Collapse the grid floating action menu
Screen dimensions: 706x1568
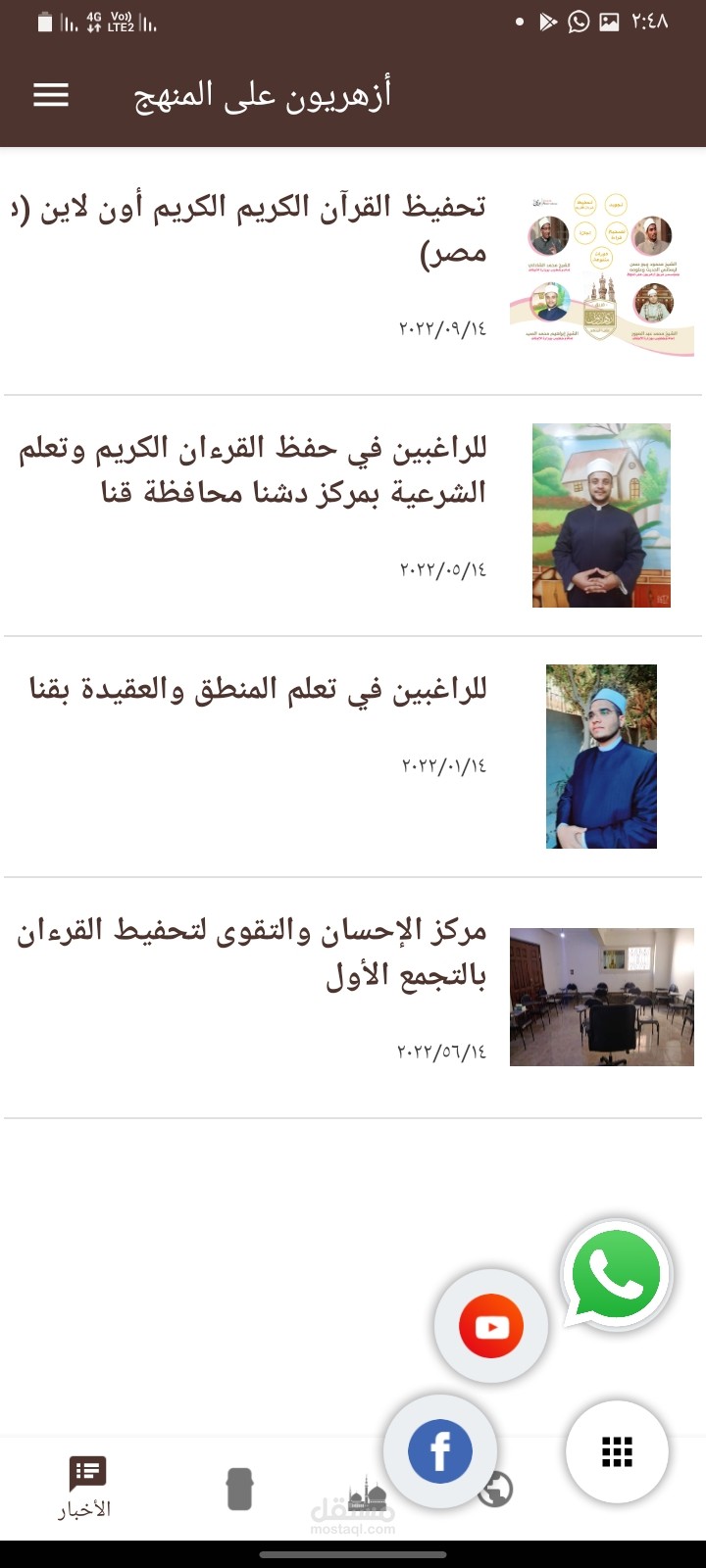(x=617, y=1451)
